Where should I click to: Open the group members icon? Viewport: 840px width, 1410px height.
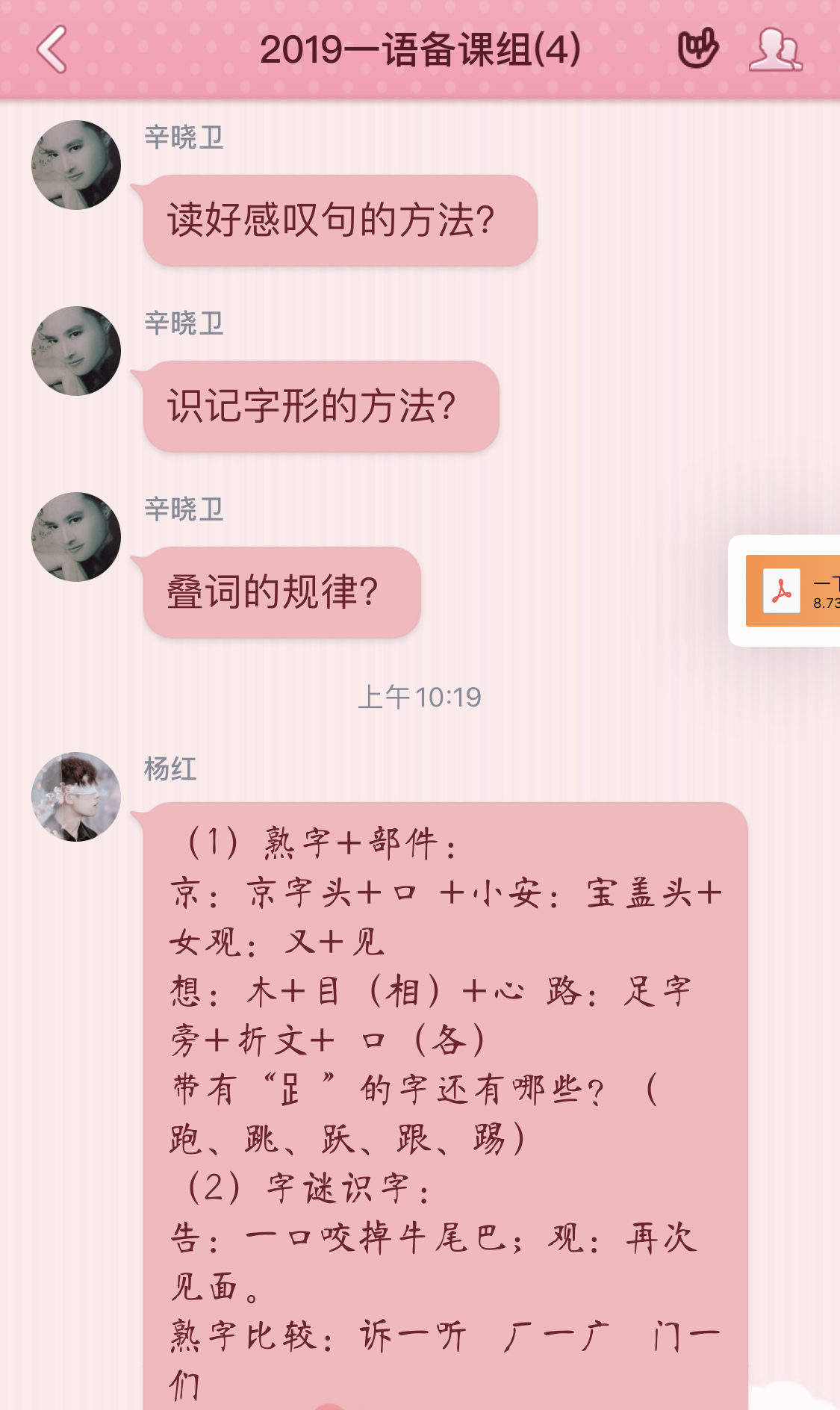pos(775,49)
